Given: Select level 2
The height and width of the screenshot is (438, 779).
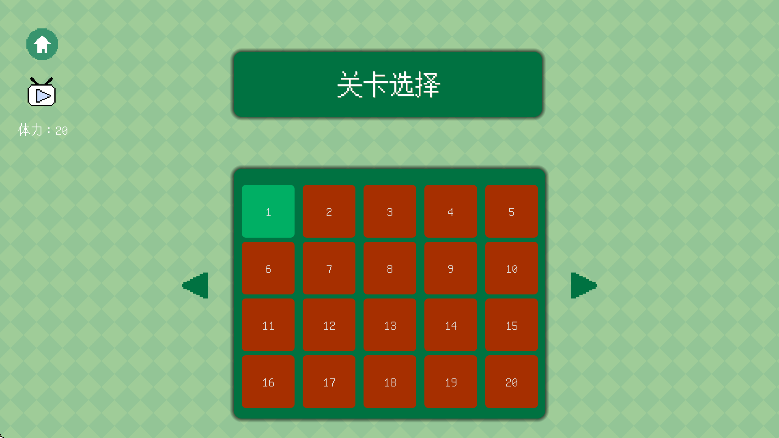Looking at the screenshot, I should [329, 212].
